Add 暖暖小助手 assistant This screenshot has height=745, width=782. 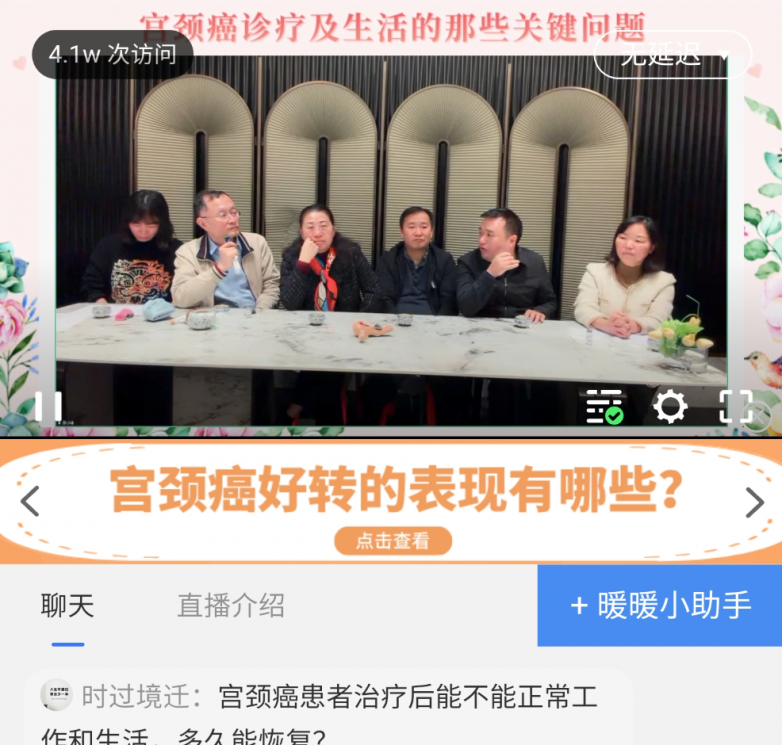(x=660, y=605)
